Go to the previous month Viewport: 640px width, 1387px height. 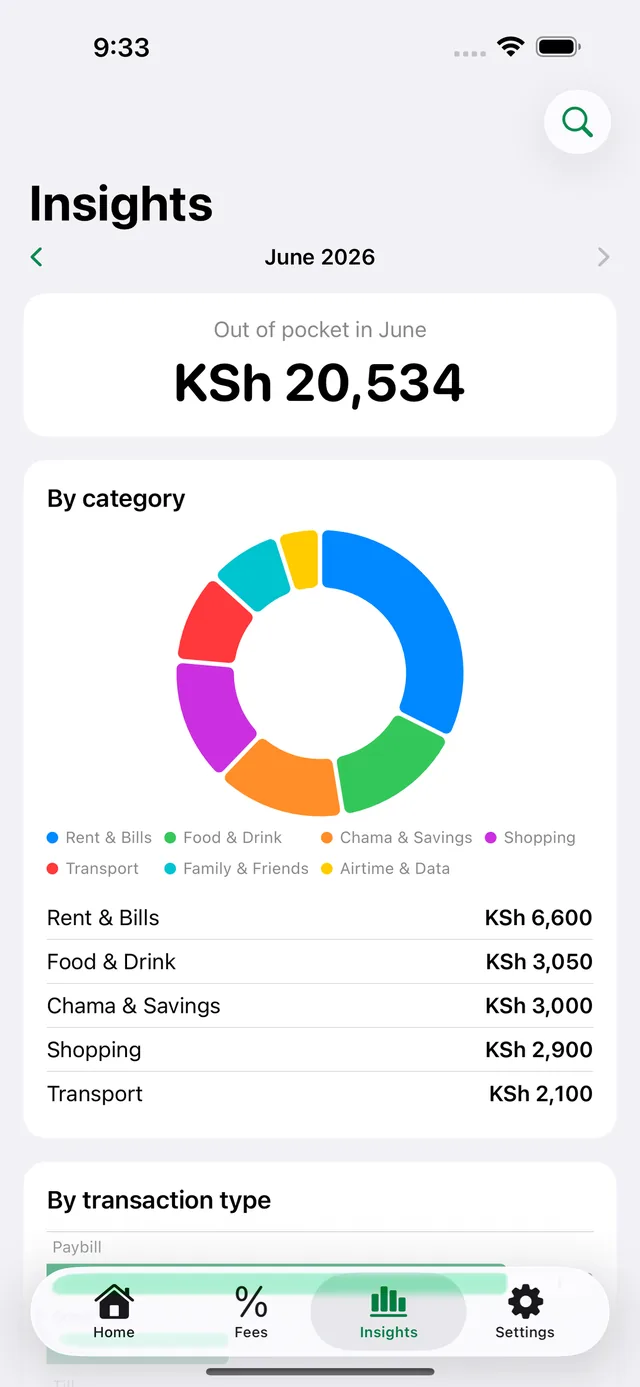pos(36,257)
